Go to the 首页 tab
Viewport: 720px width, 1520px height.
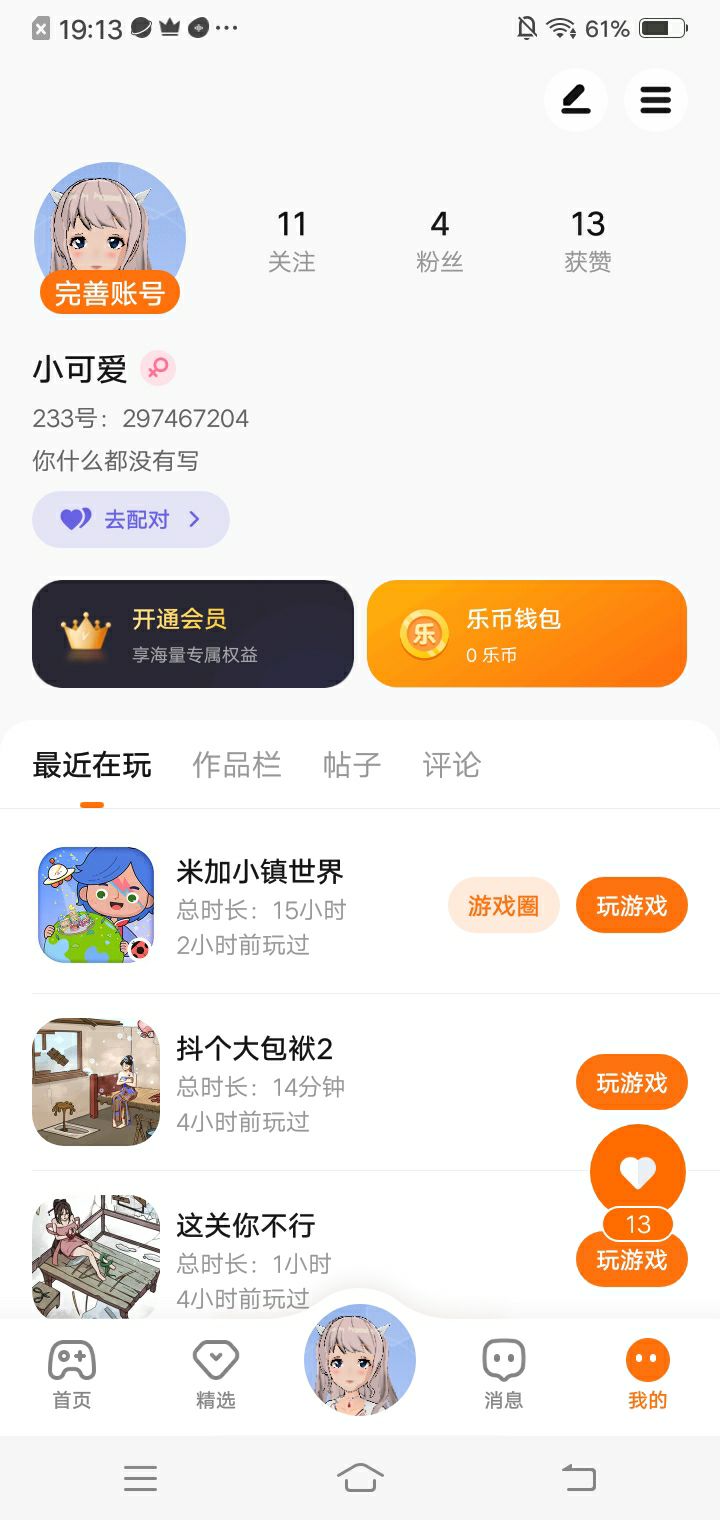click(x=72, y=1375)
